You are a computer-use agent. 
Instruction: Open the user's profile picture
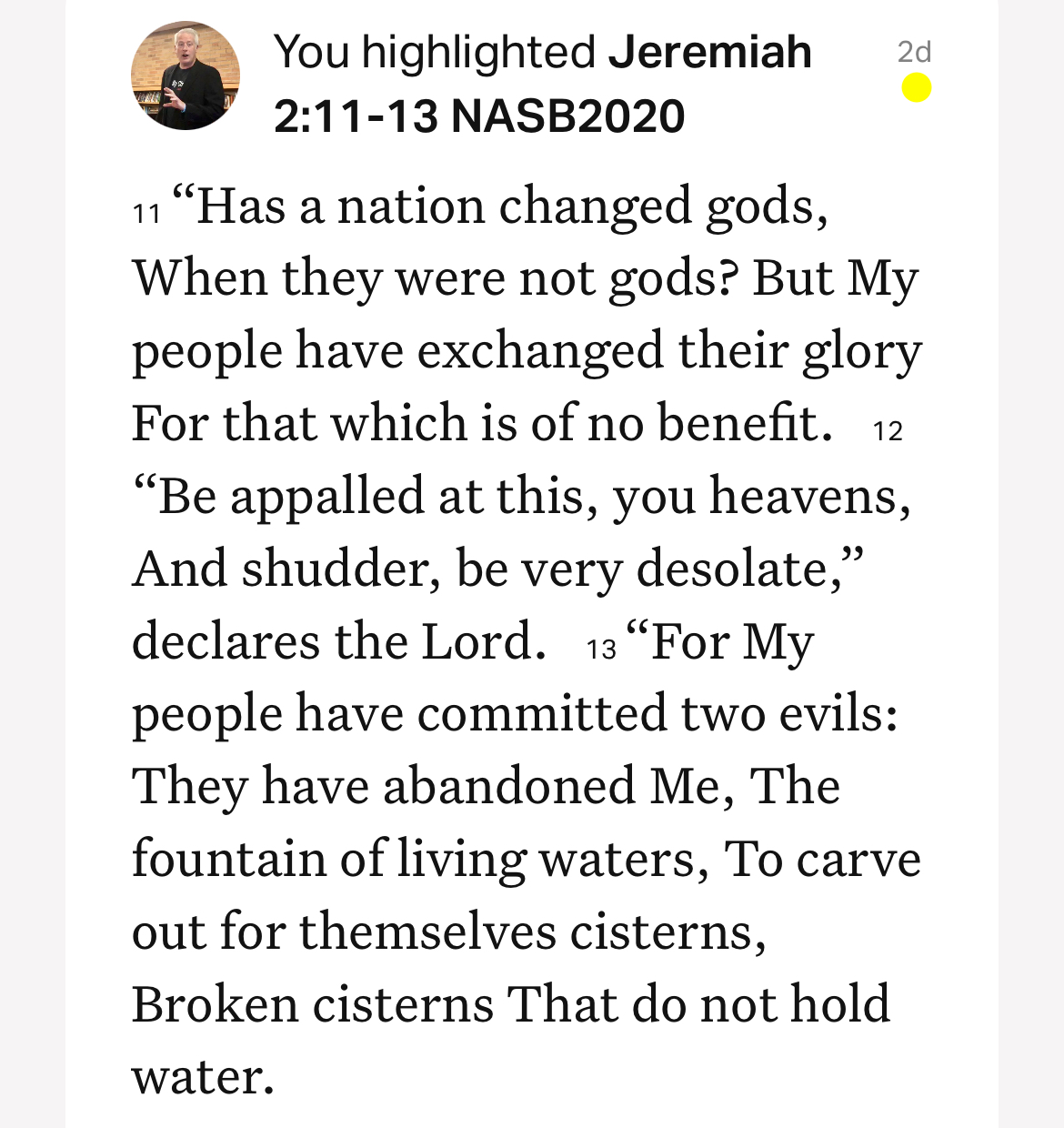point(186,76)
